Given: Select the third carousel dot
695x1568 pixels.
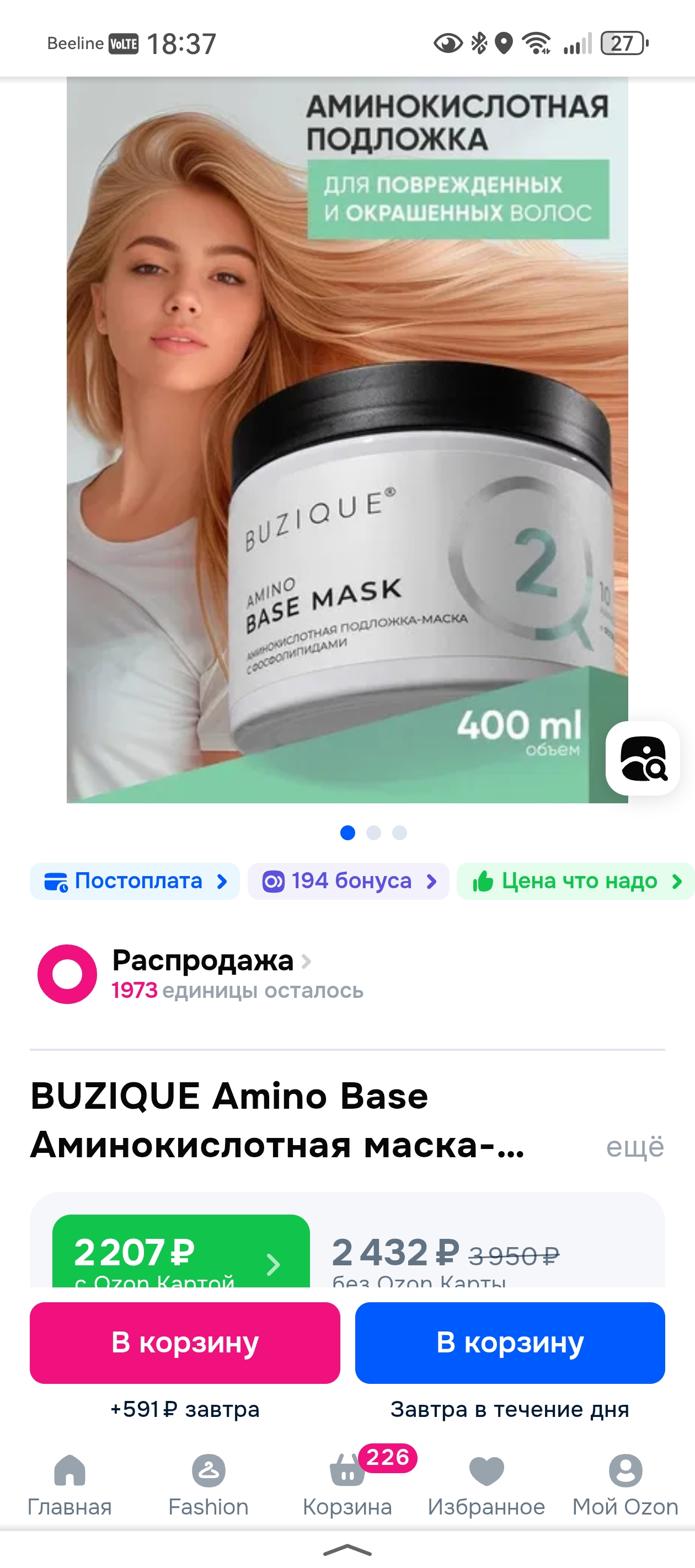Looking at the screenshot, I should [398, 833].
